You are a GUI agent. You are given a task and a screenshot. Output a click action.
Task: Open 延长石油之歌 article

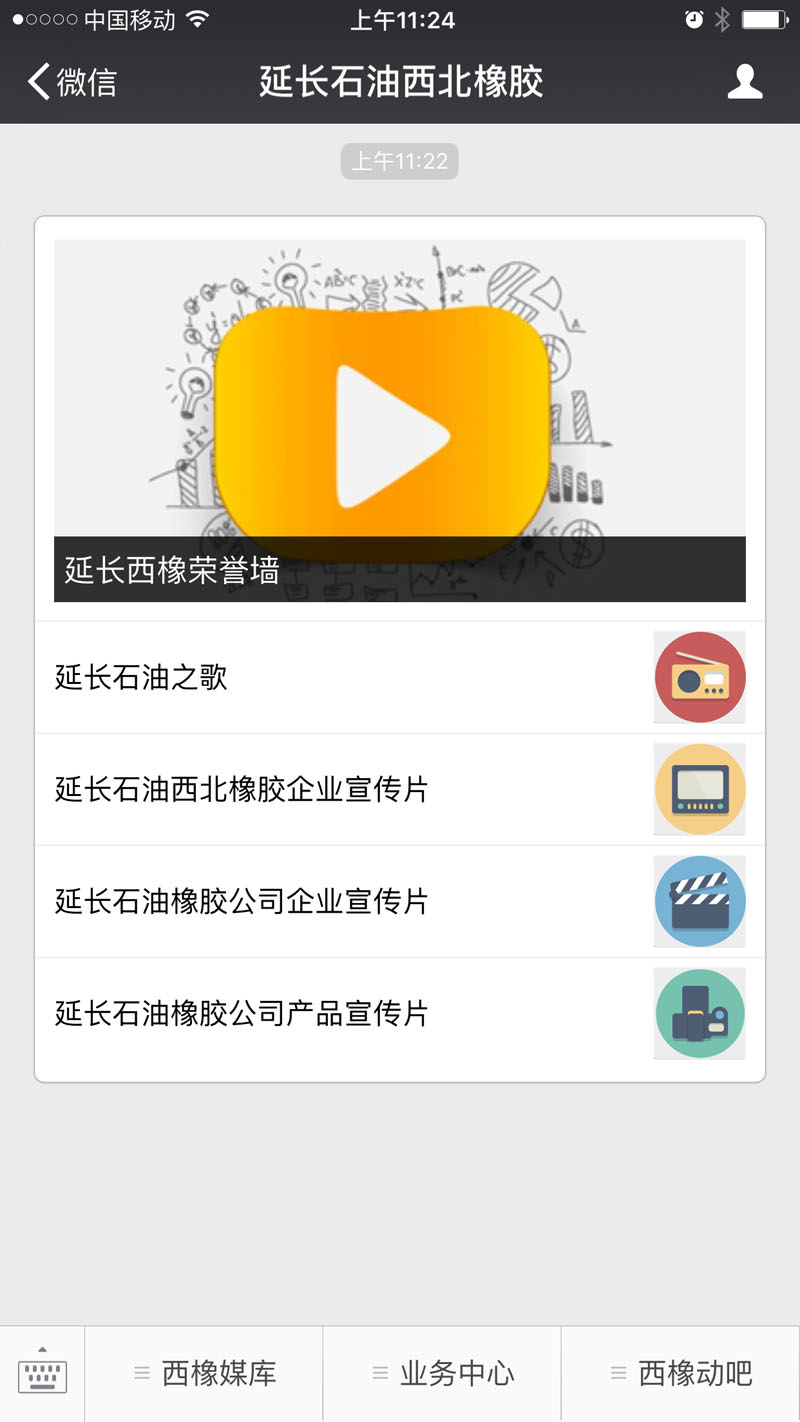pos(400,678)
